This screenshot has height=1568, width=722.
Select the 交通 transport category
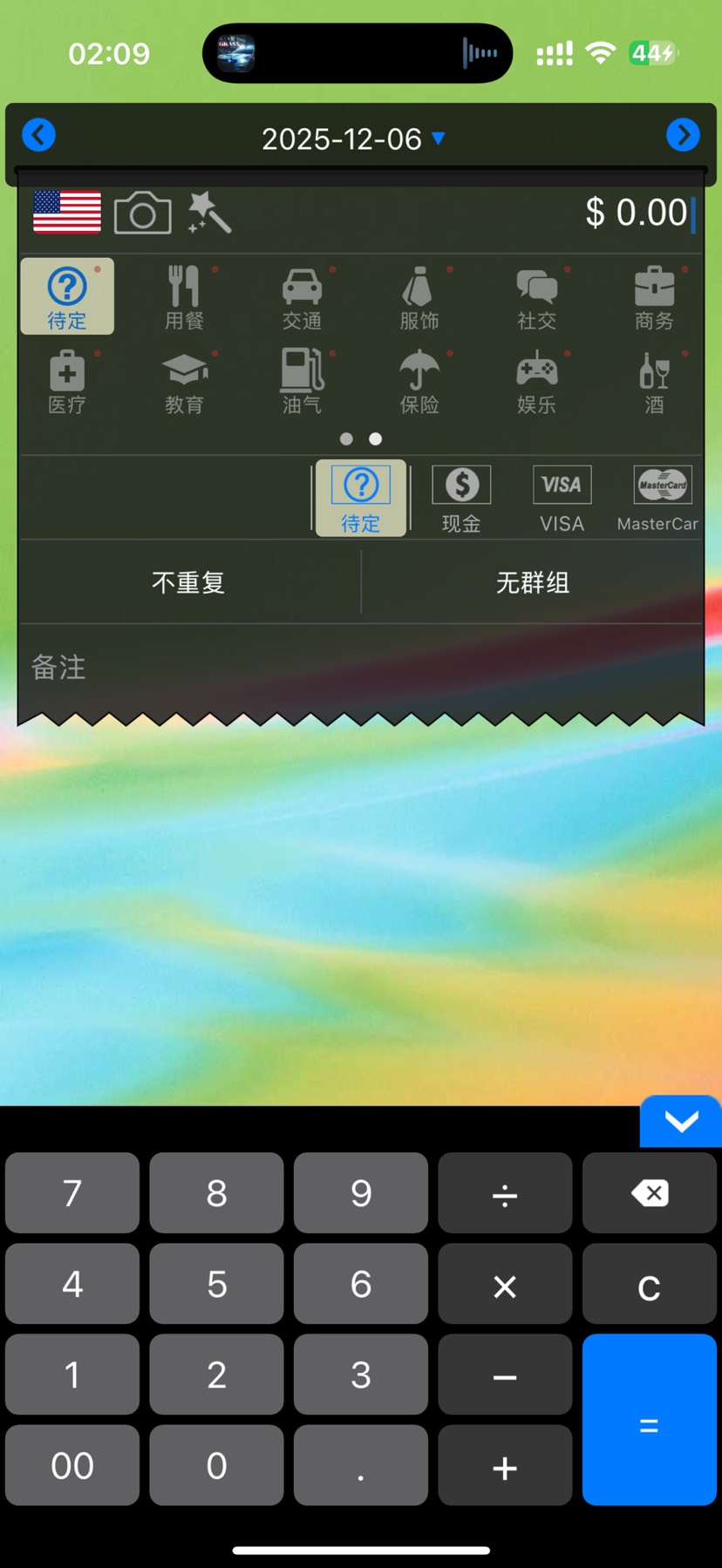(x=302, y=297)
